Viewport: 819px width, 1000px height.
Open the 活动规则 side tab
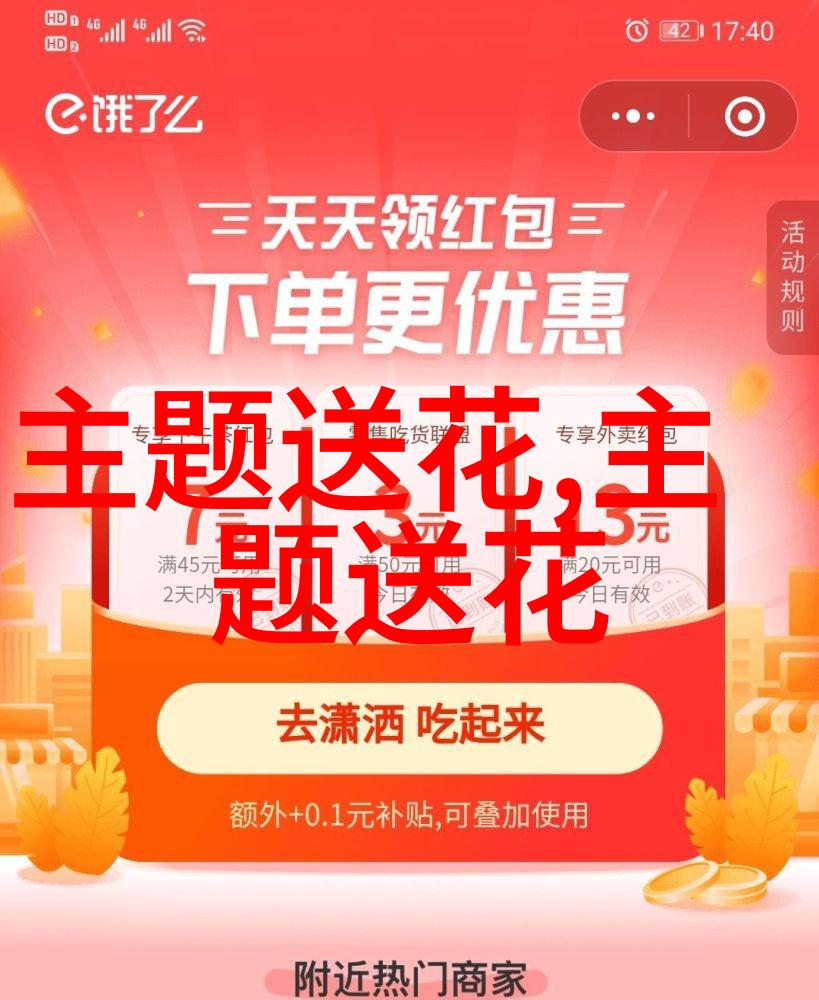pos(794,277)
